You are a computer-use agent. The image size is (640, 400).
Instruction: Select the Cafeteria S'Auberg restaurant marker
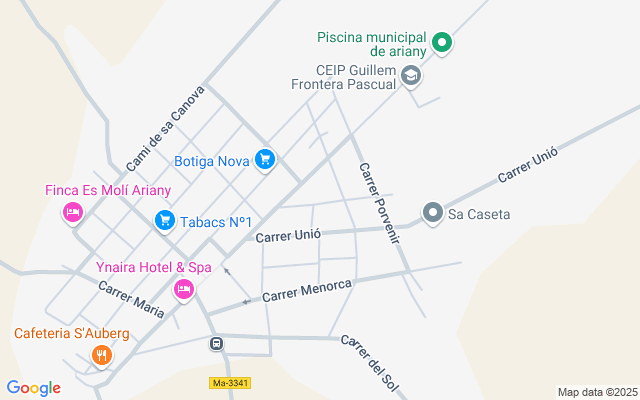101,355
